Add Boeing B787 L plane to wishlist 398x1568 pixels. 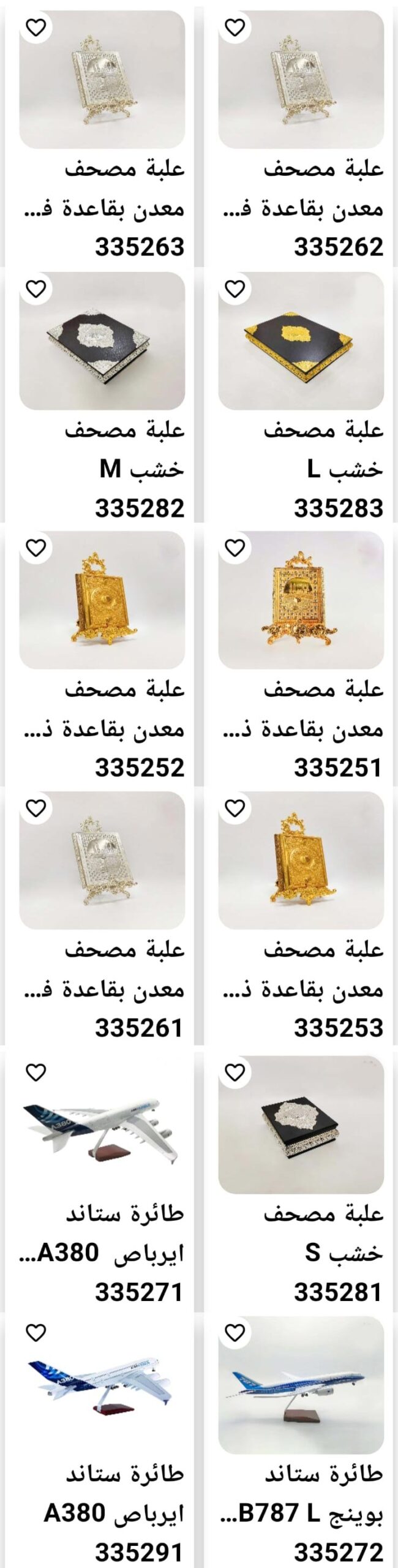pyautogui.click(x=235, y=1332)
